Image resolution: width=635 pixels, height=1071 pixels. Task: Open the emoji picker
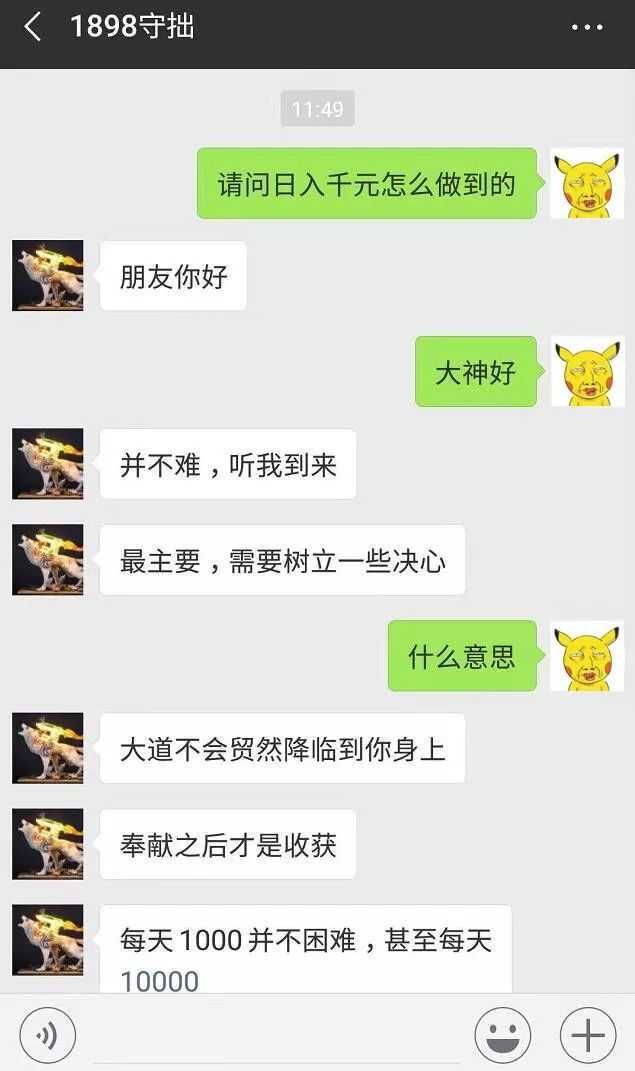pyautogui.click(x=503, y=1035)
